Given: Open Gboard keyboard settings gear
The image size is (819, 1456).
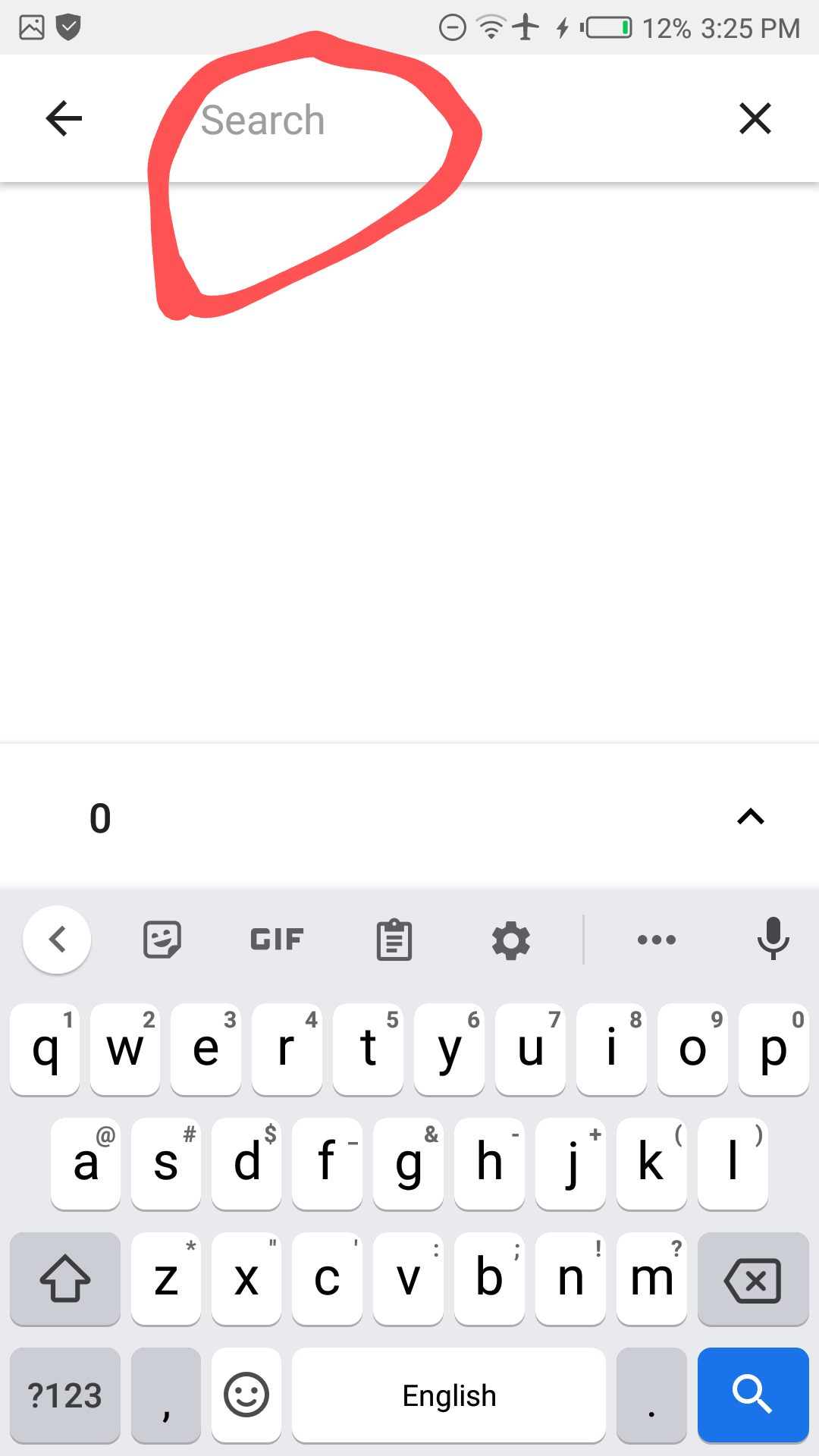Looking at the screenshot, I should click(510, 939).
